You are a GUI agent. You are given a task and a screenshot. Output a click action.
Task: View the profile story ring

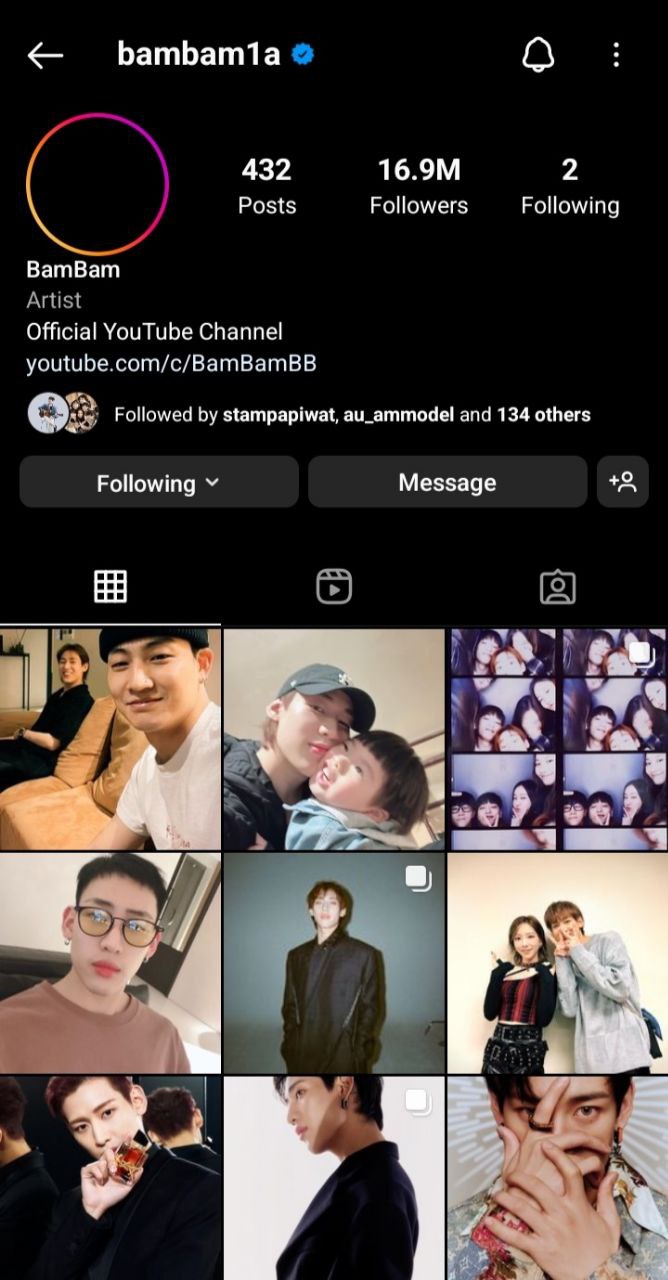tap(97, 184)
